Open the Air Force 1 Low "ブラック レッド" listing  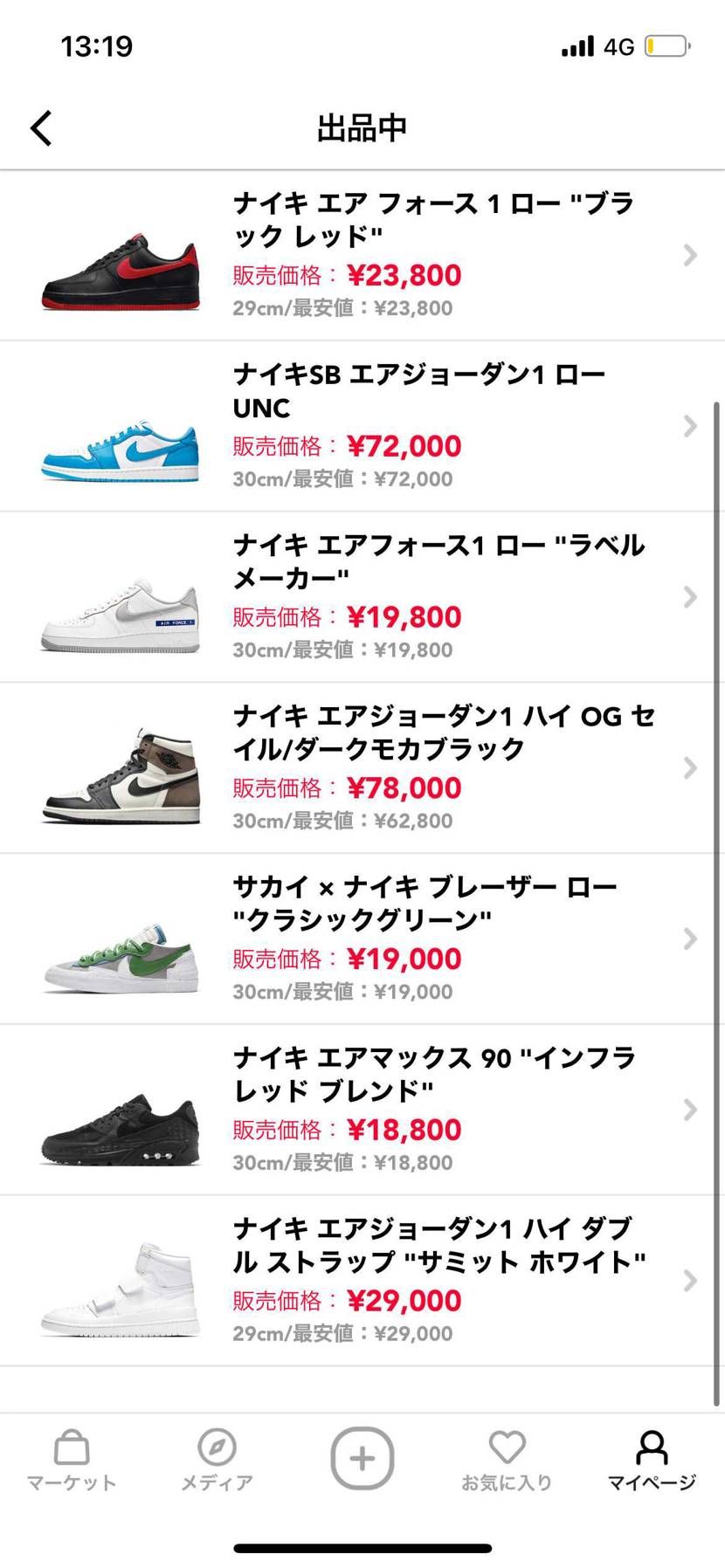(362, 256)
